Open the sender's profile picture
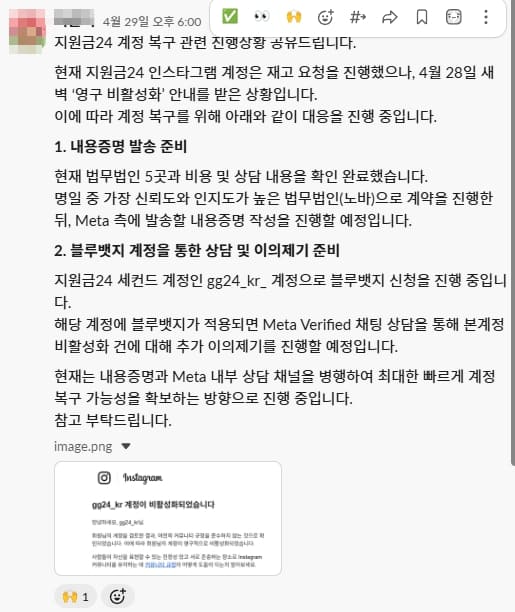This screenshot has width=515, height=612. [x=27, y=31]
